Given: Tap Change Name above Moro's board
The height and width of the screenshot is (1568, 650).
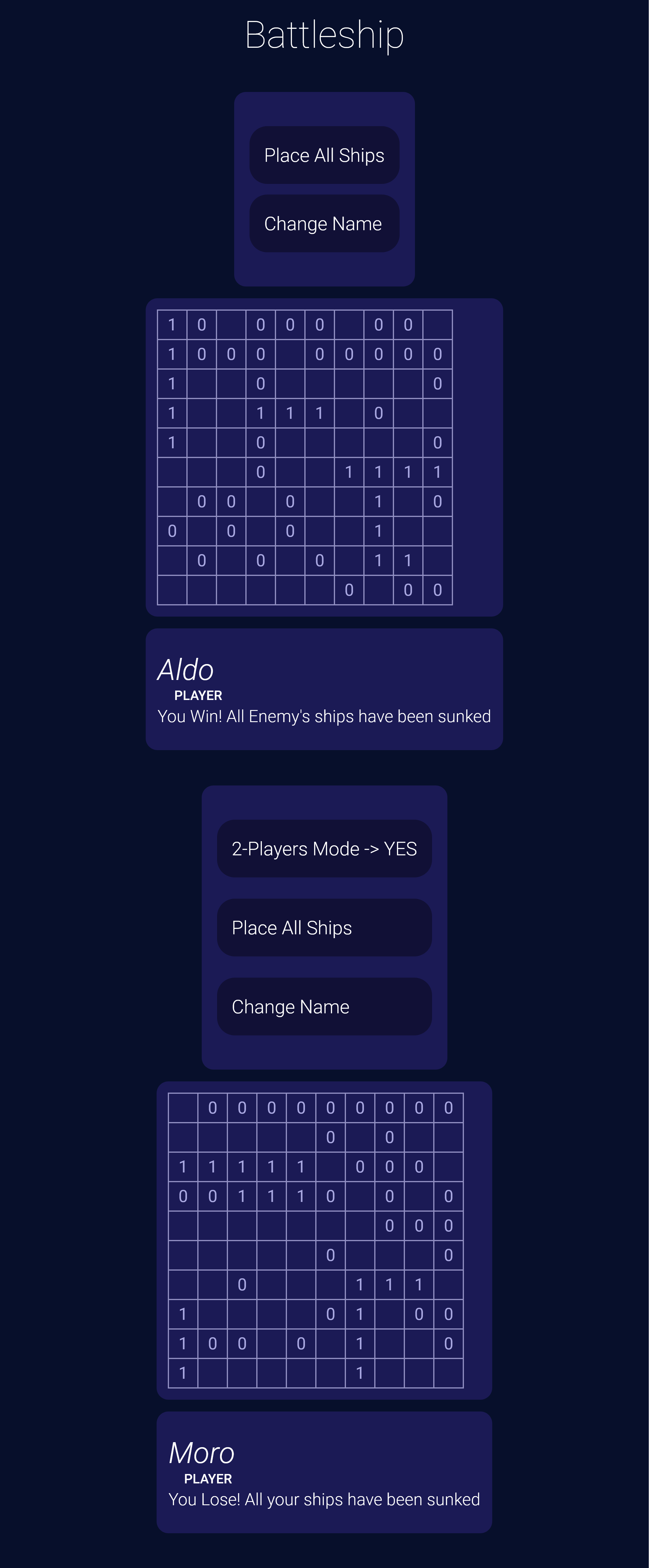Looking at the screenshot, I should 324,1007.
